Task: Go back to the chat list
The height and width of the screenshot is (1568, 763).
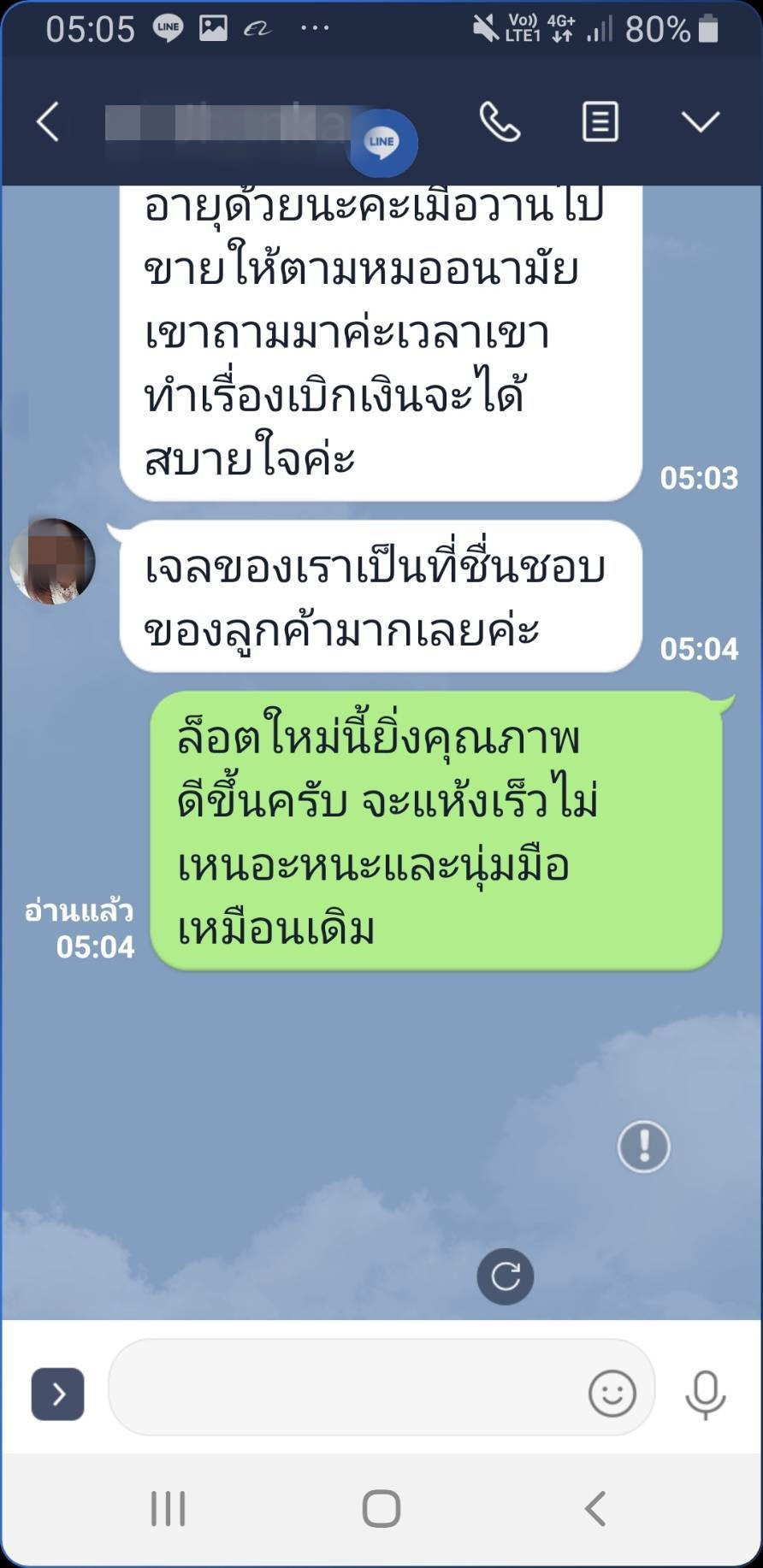Action: (48, 121)
